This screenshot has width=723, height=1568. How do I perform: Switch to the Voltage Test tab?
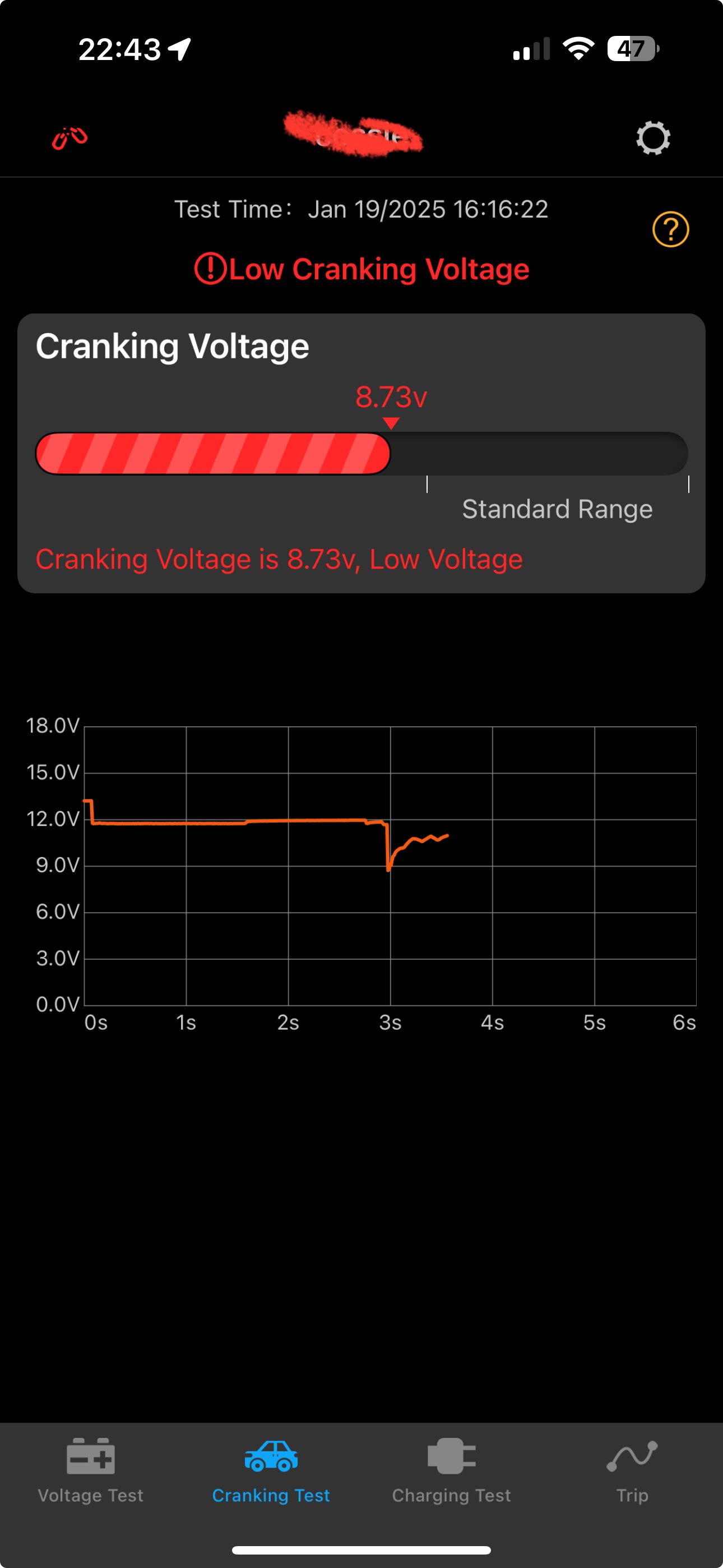[x=91, y=1469]
